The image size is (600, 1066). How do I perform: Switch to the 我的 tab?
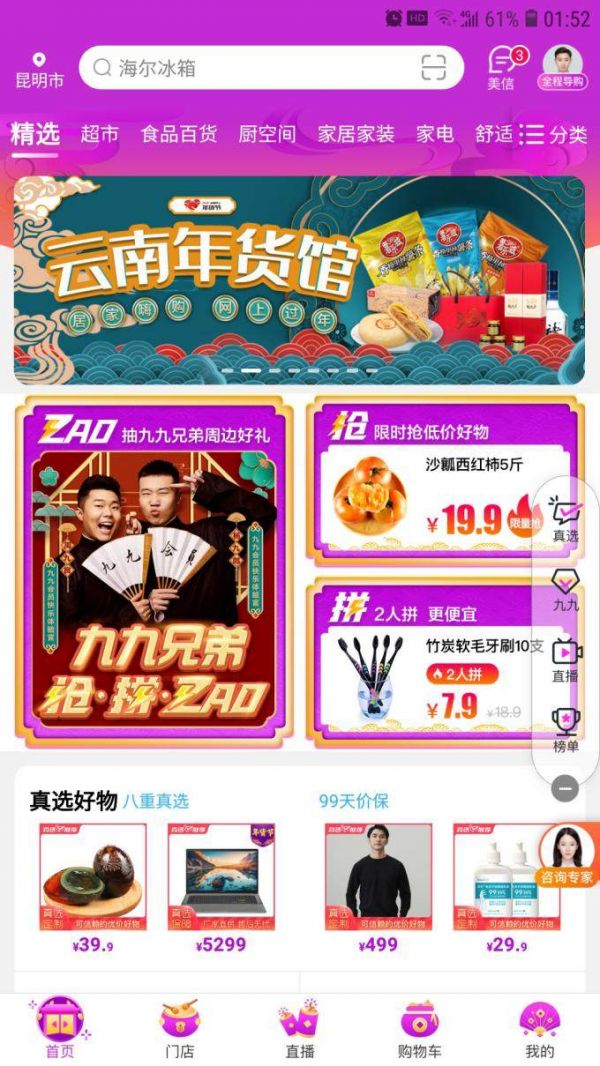539,1030
